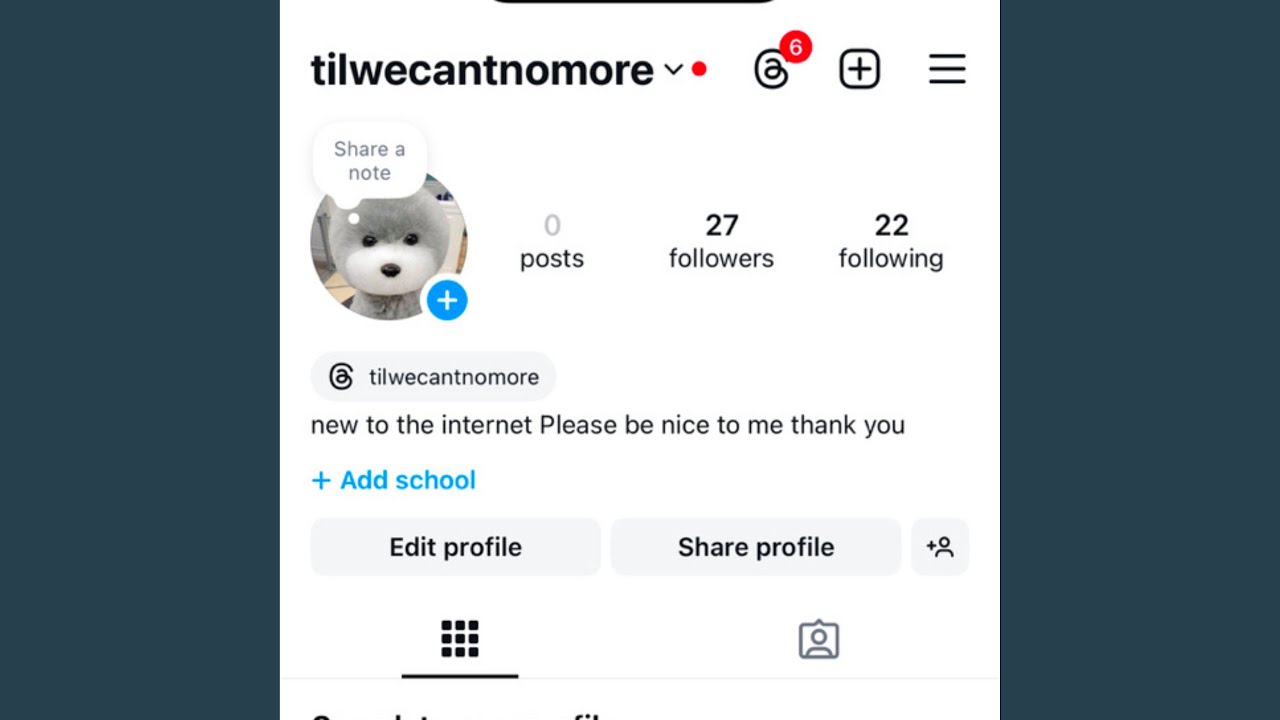Create a new post with plus icon
Screen dimensions: 1280x720
coord(859,70)
